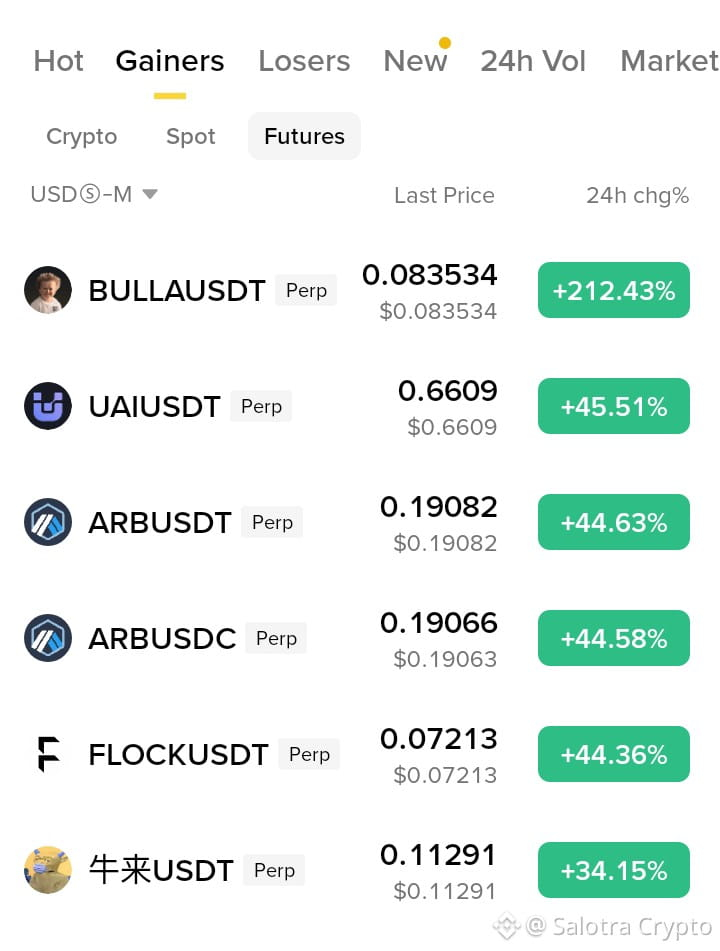Sort by Last Price column
Image resolution: width=720 pixels, height=951 pixels.
[x=444, y=195]
